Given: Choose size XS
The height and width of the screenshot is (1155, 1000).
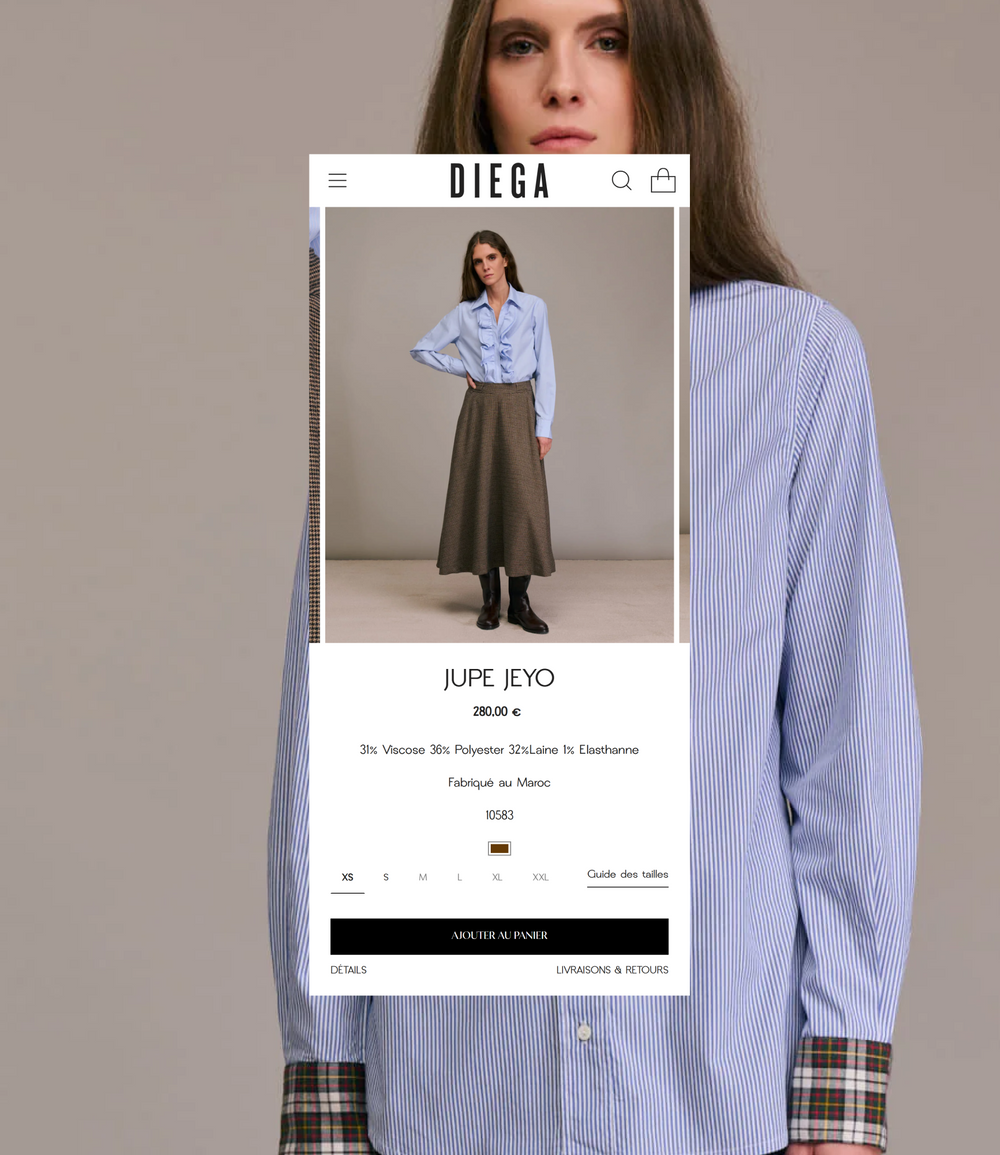Looking at the screenshot, I should 347,877.
